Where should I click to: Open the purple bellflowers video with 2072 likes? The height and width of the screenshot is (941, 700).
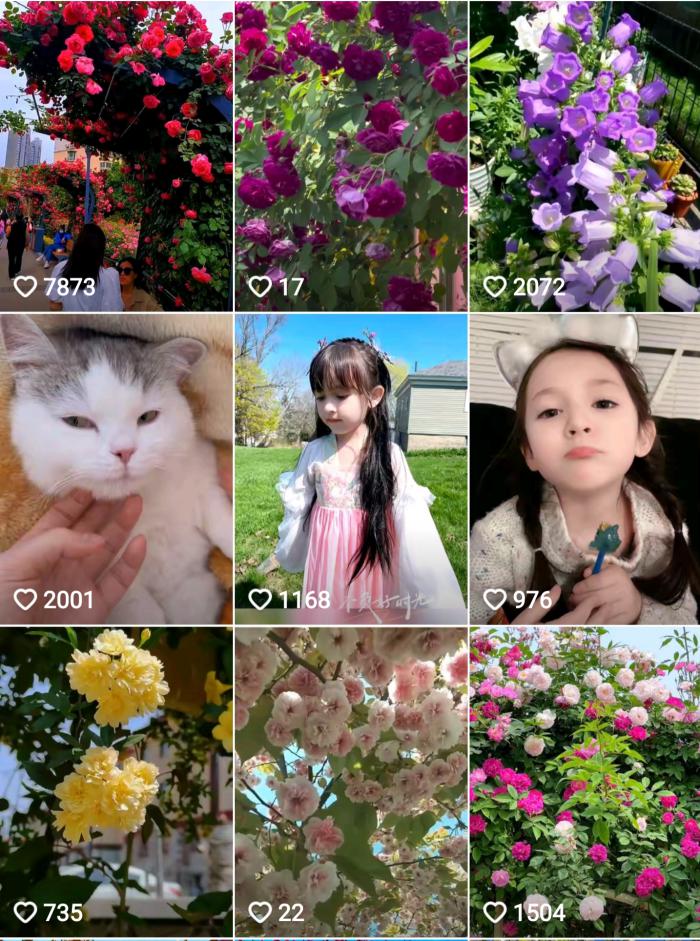click(585, 155)
